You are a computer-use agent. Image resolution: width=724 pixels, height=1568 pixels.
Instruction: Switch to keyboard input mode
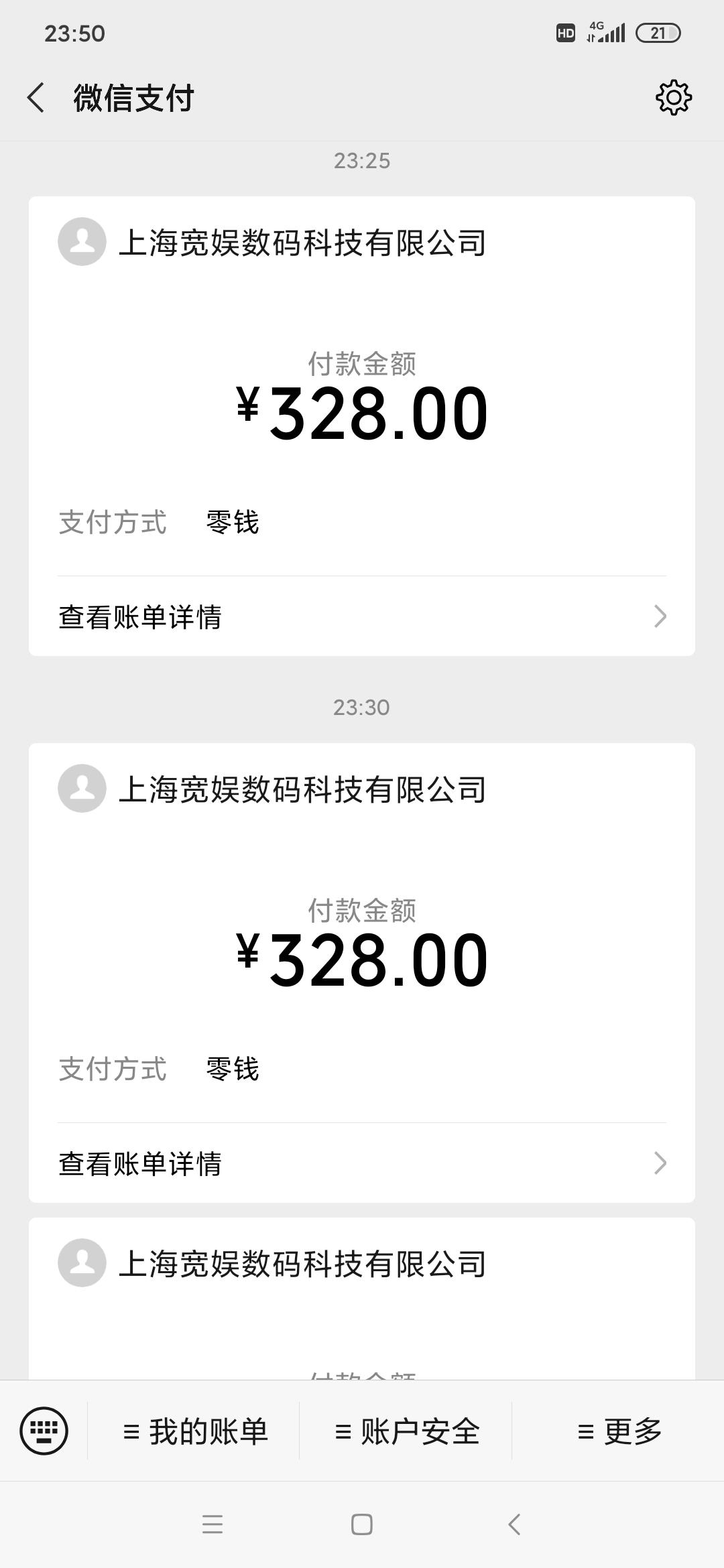click(x=44, y=1431)
